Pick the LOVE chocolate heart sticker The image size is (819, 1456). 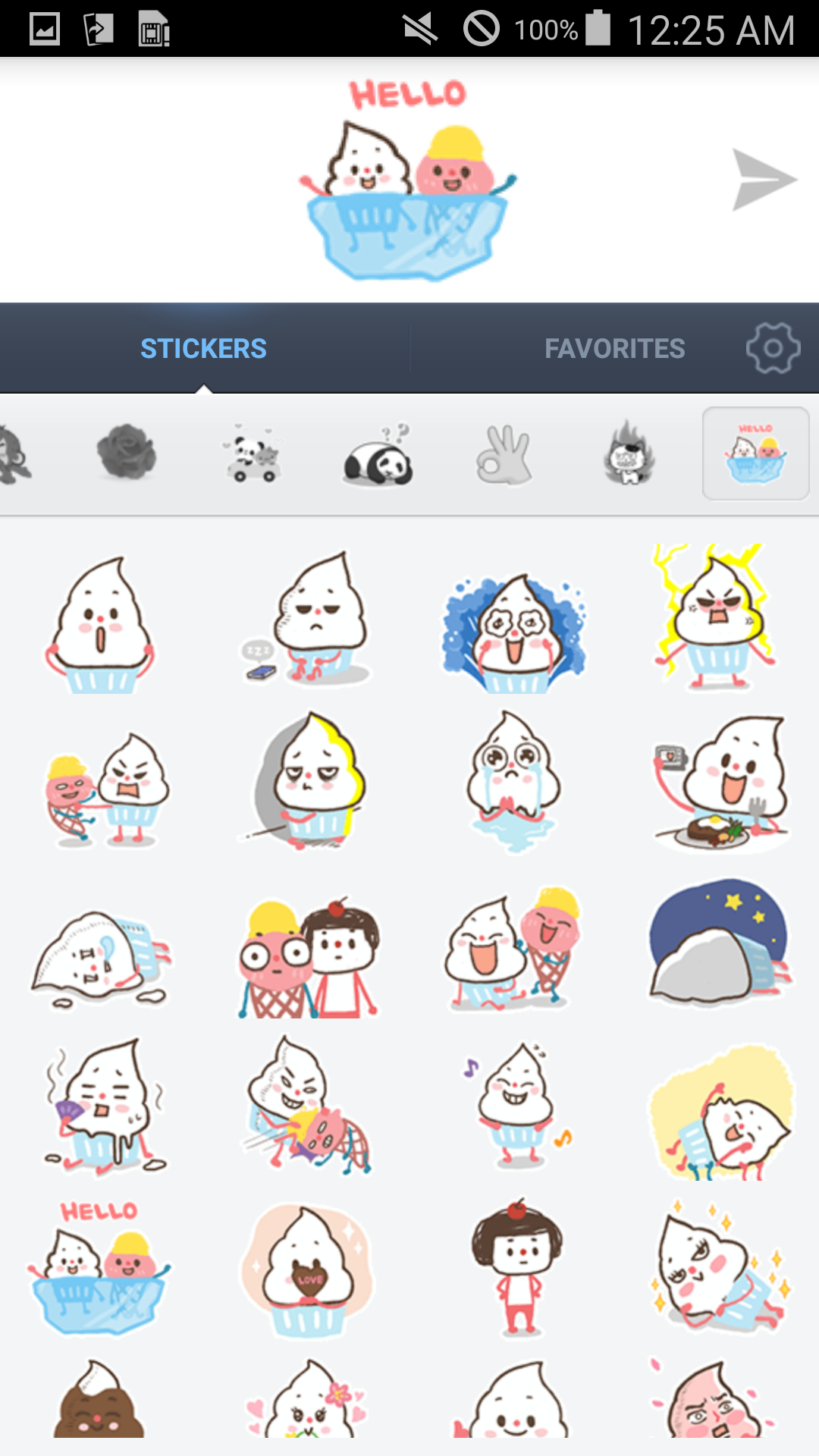coord(307,1272)
